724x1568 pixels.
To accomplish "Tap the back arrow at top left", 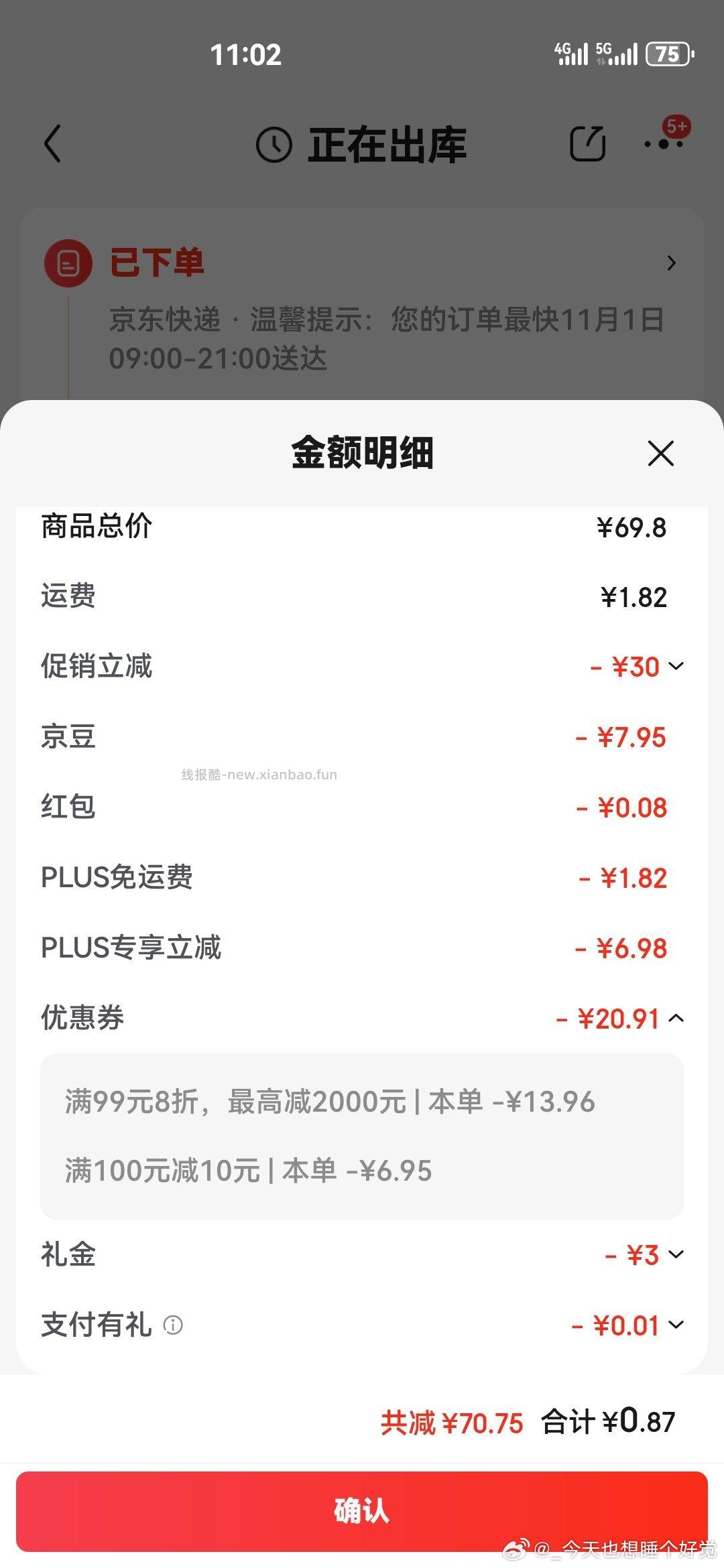I will [x=54, y=143].
